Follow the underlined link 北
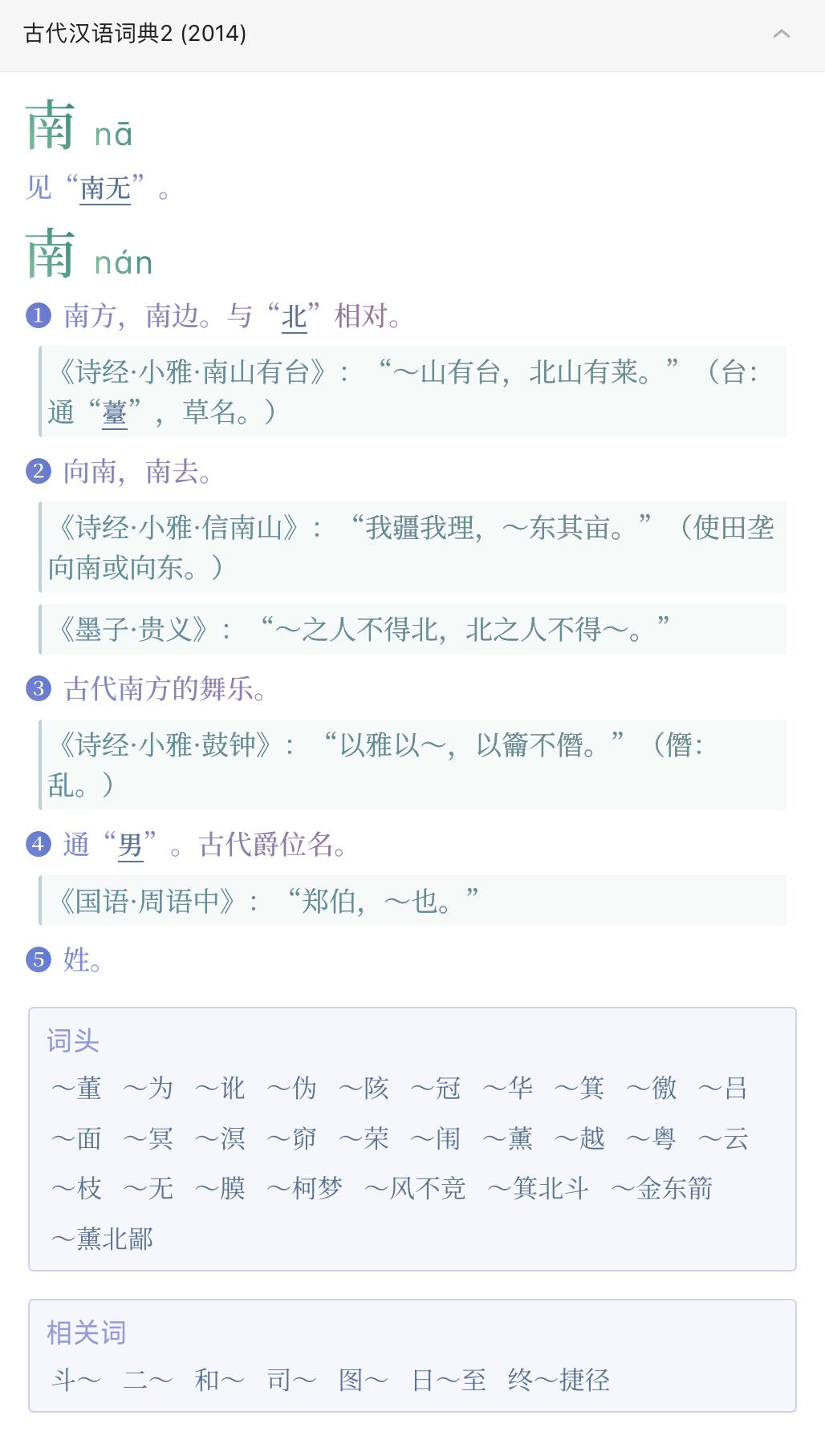This screenshot has width=825, height=1456. (x=295, y=316)
